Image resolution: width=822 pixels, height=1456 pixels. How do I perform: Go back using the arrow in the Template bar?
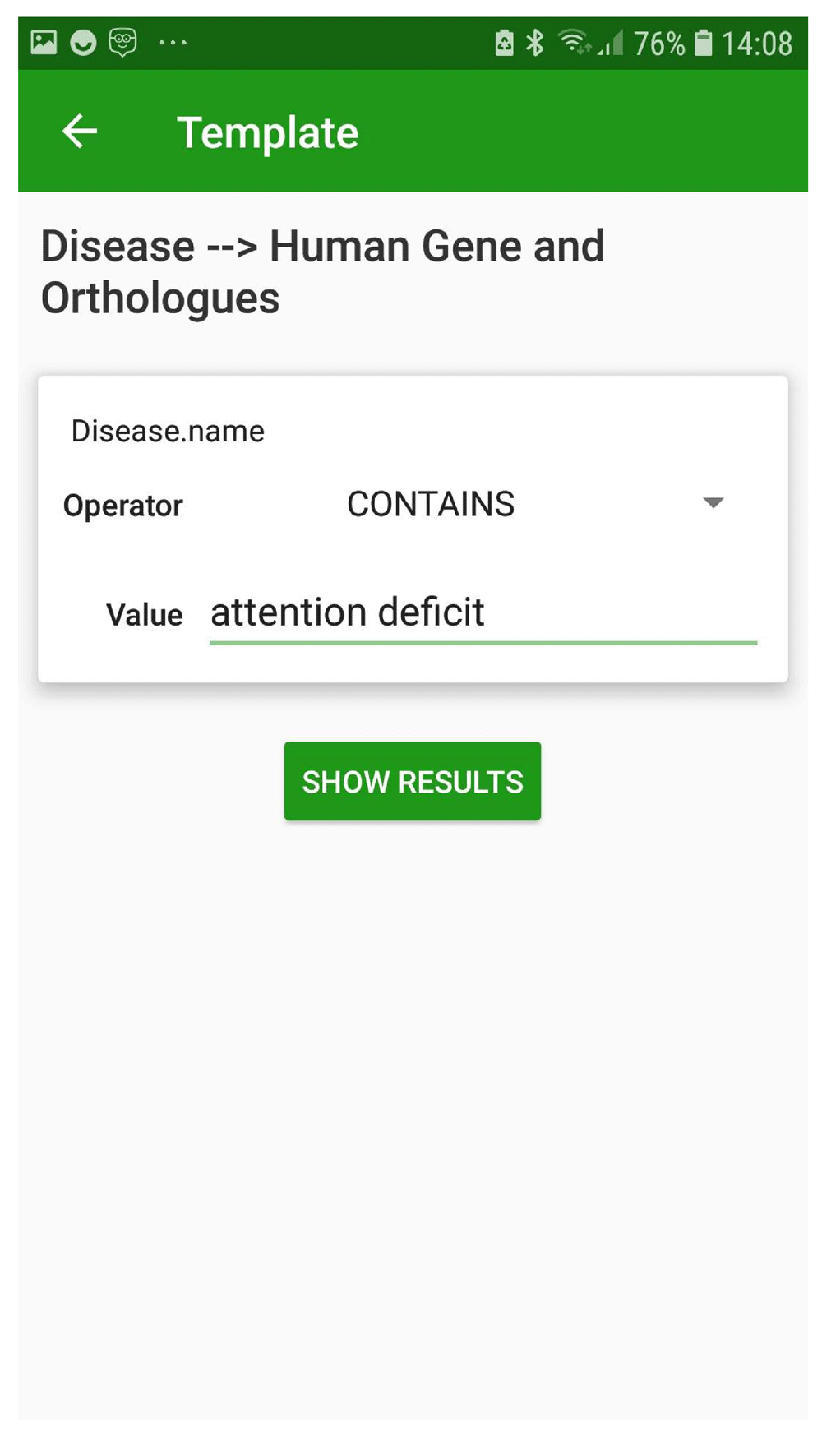[x=80, y=132]
